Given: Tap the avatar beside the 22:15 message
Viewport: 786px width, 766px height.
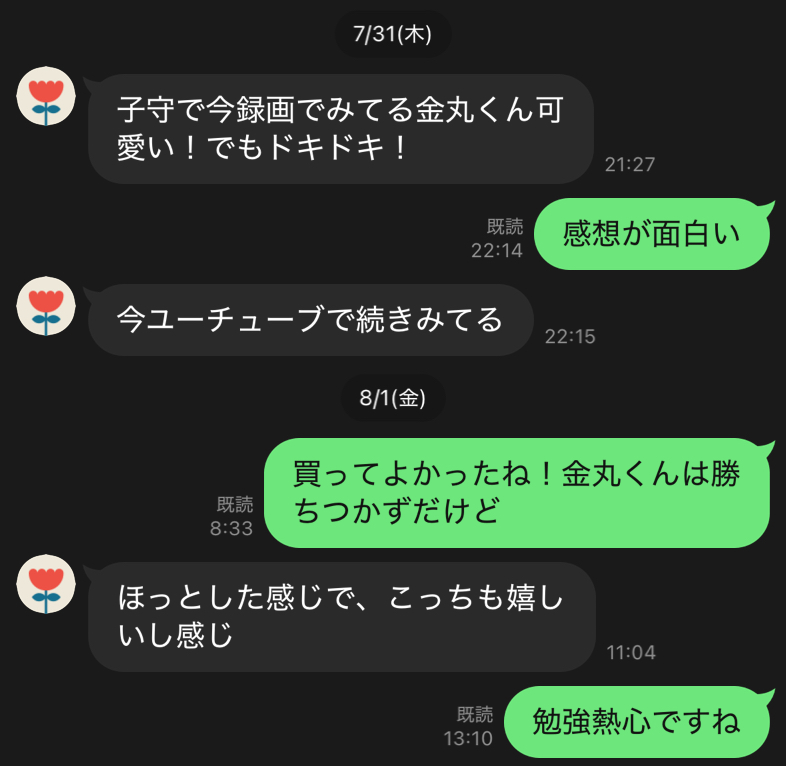Looking at the screenshot, I should 46,306.
